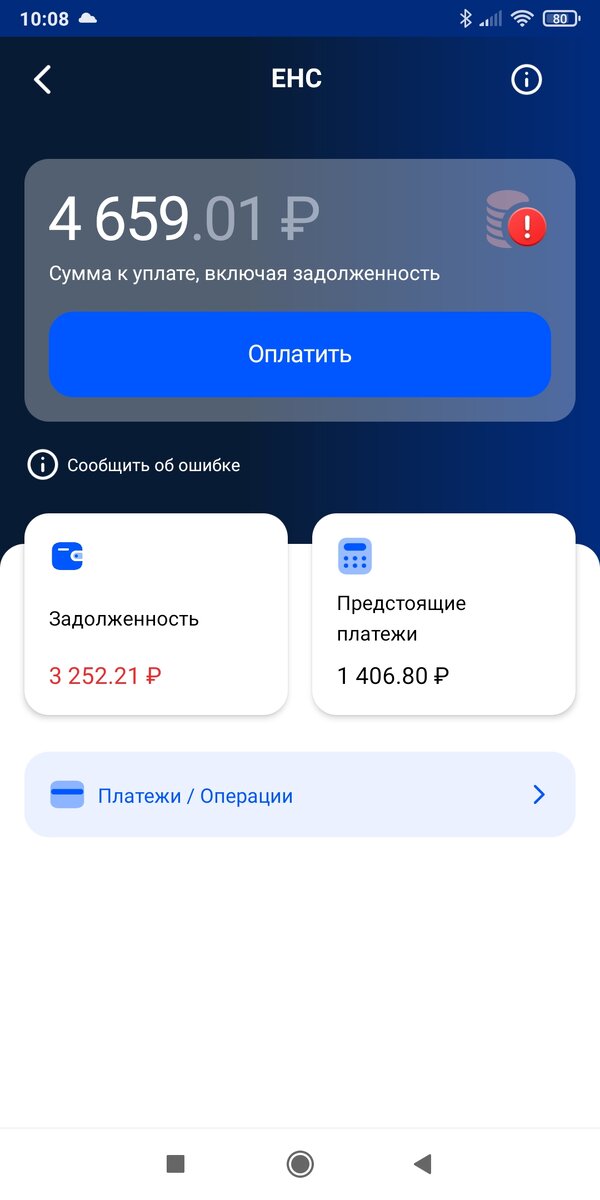Tap the system home button
This screenshot has height=1200, width=600.
pos(299,1163)
